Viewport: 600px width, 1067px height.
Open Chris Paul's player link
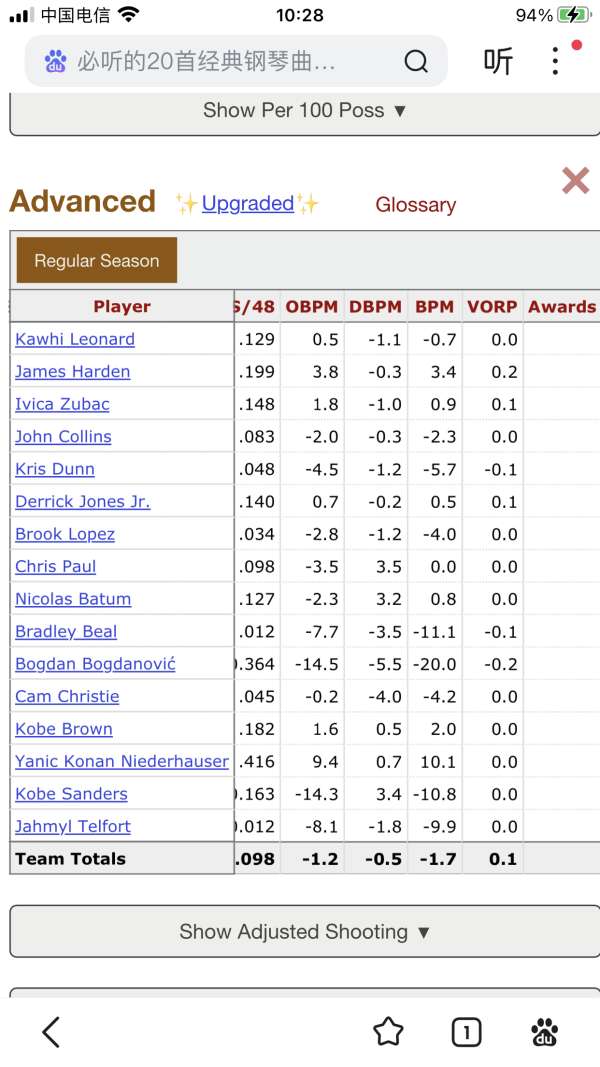55,566
